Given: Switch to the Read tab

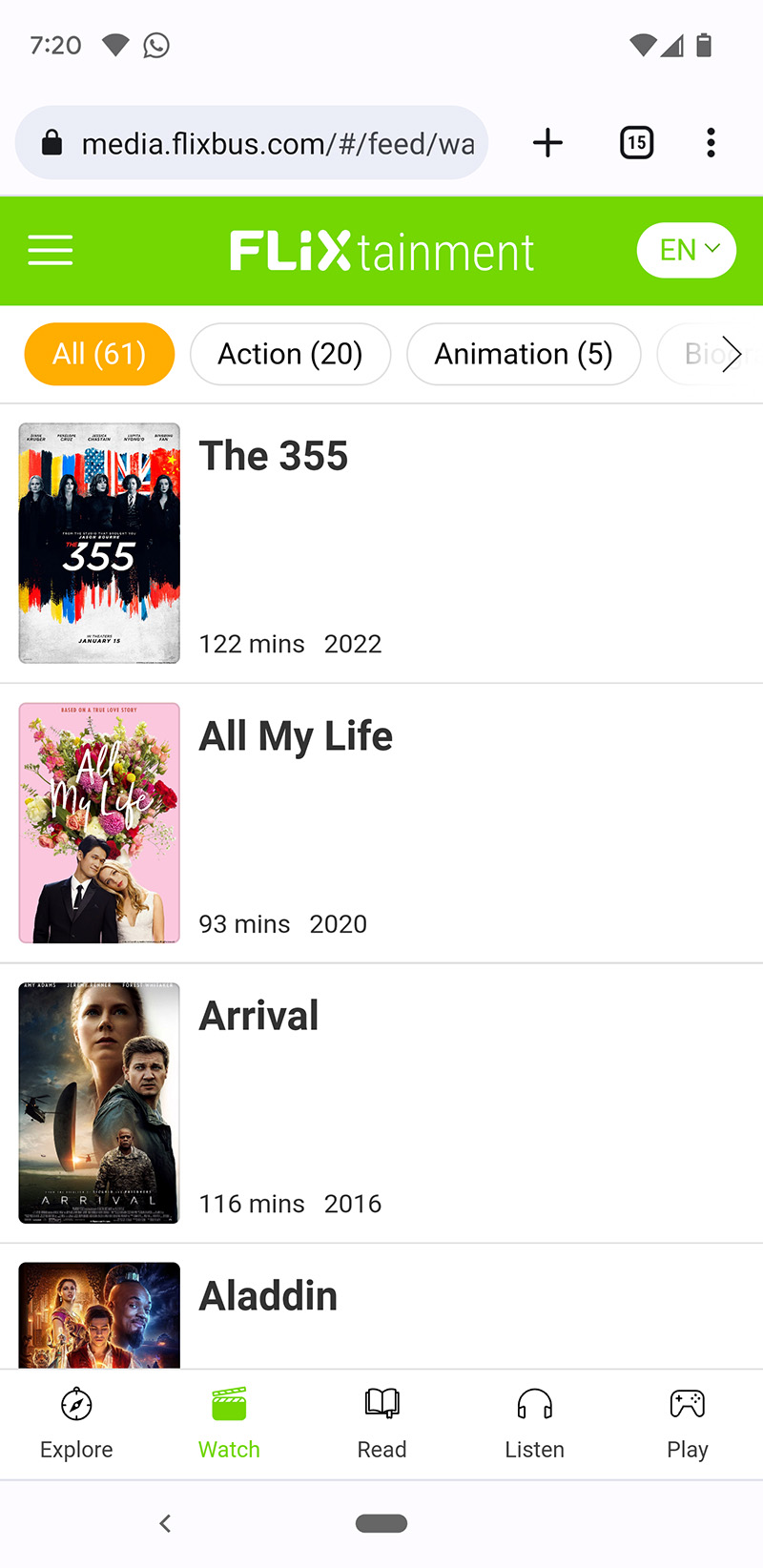Looking at the screenshot, I should click(x=381, y=1424).
